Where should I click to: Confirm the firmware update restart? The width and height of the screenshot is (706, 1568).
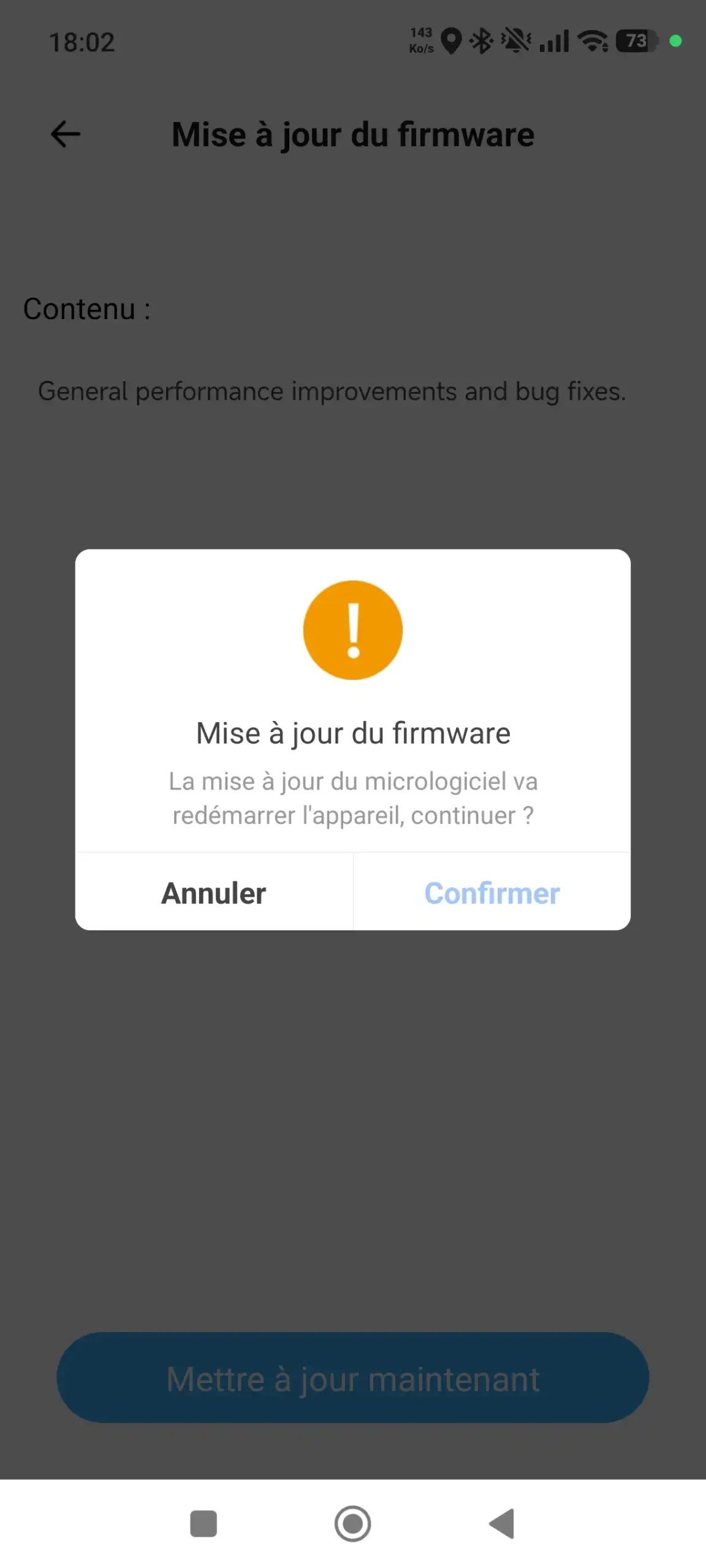(492, 893)
